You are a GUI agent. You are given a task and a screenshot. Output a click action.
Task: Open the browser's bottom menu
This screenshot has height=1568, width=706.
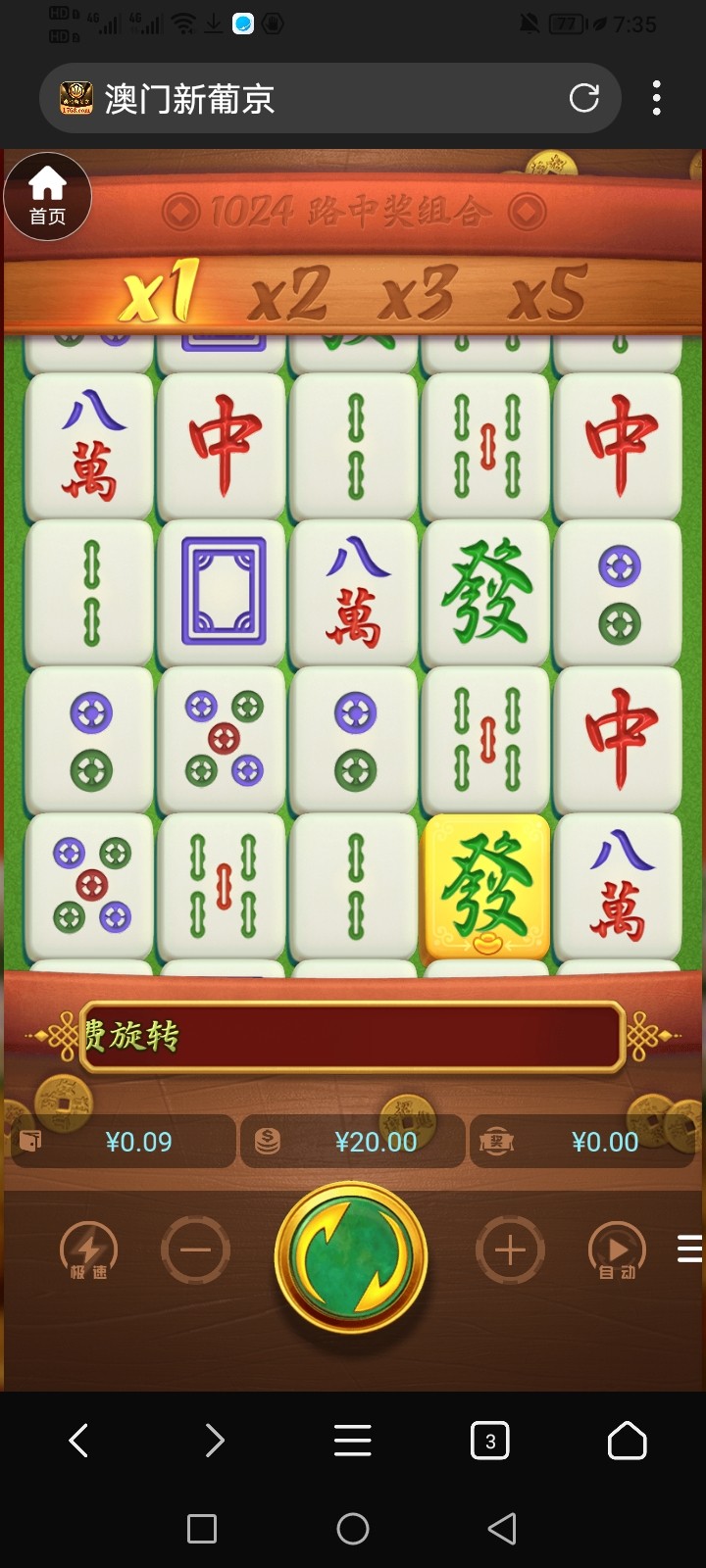tap(353, 1441)
